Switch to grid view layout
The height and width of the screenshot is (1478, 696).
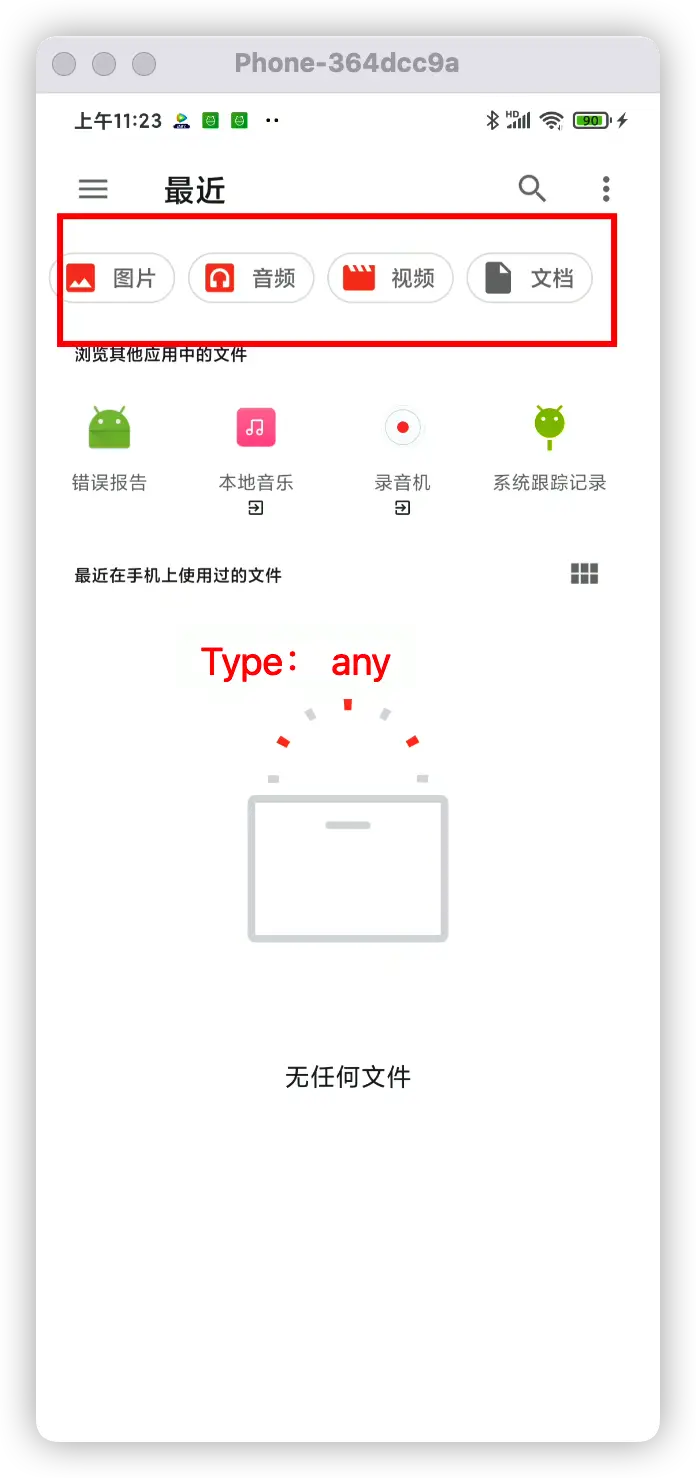point(584,574)
